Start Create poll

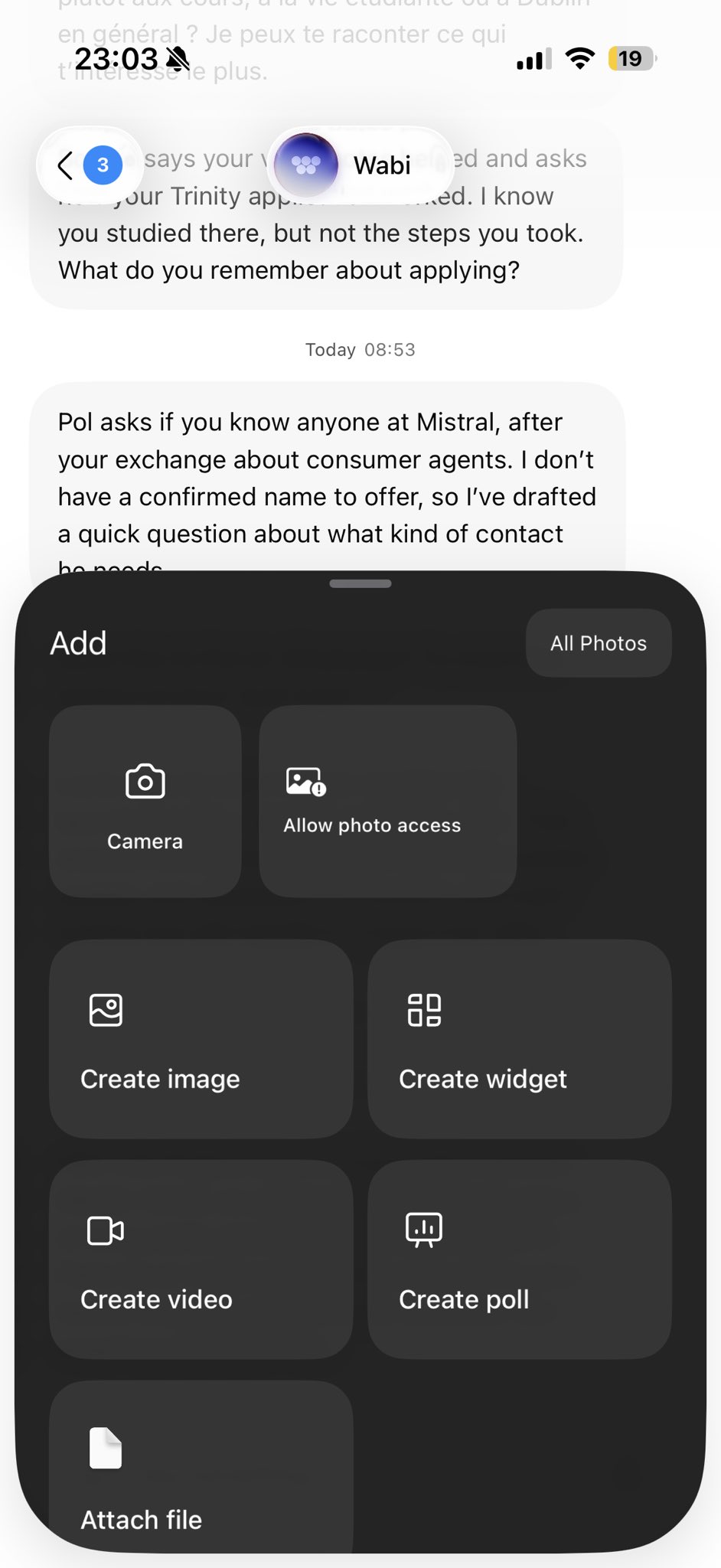click(x=520, y=1259)
